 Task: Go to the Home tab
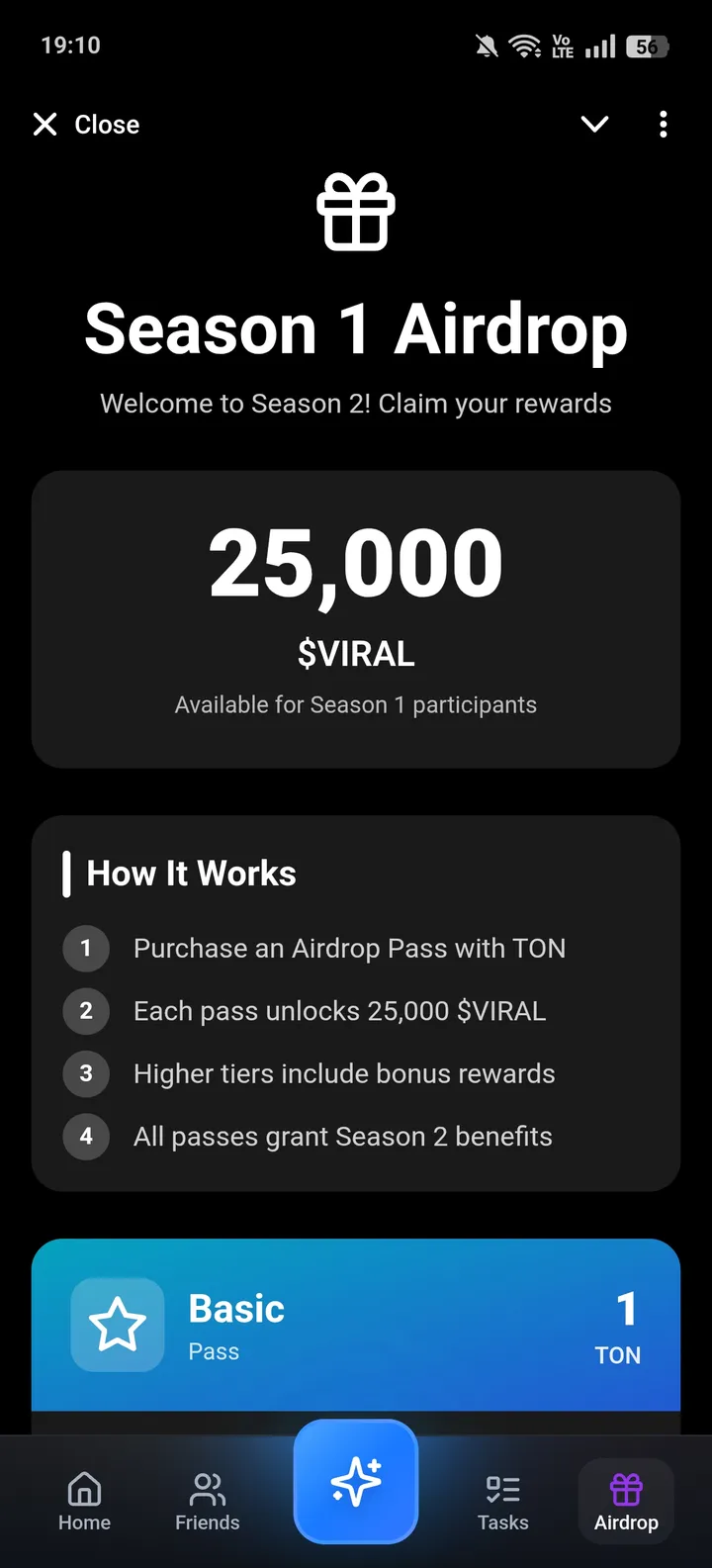click(x=84, y=1502)
